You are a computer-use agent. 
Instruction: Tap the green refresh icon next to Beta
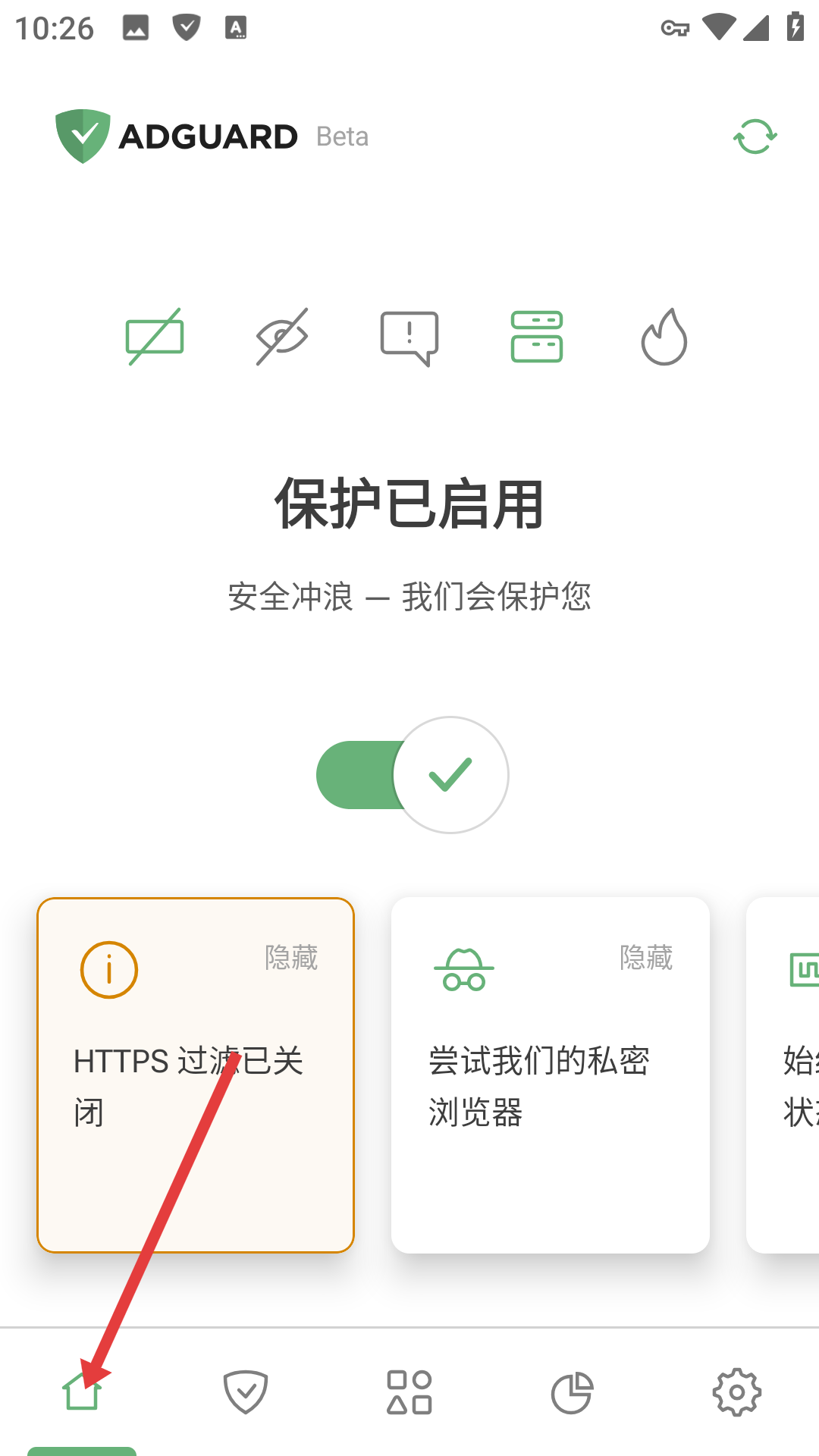755,136
